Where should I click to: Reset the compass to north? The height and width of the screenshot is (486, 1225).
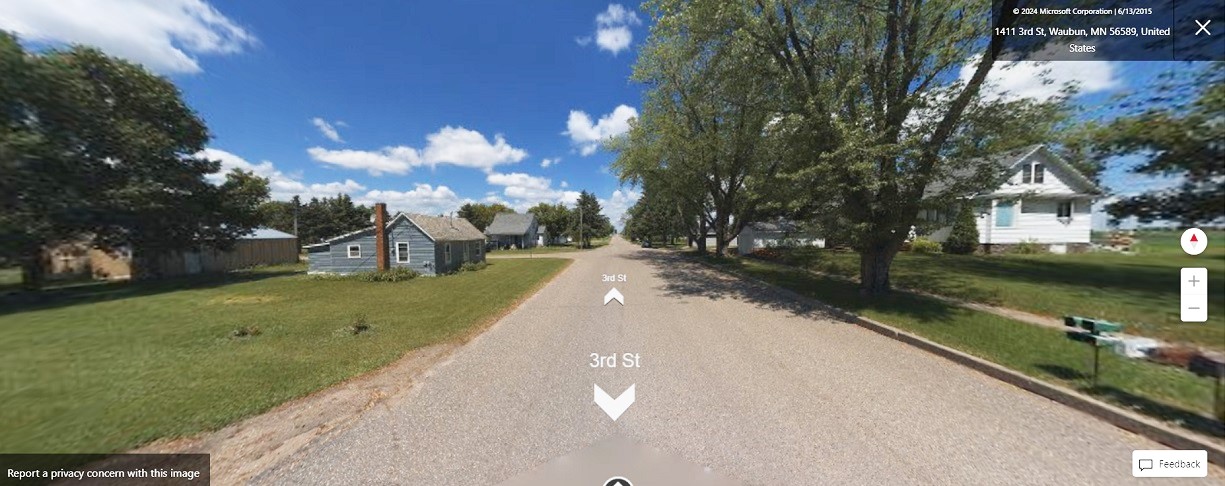point(1193,242)
